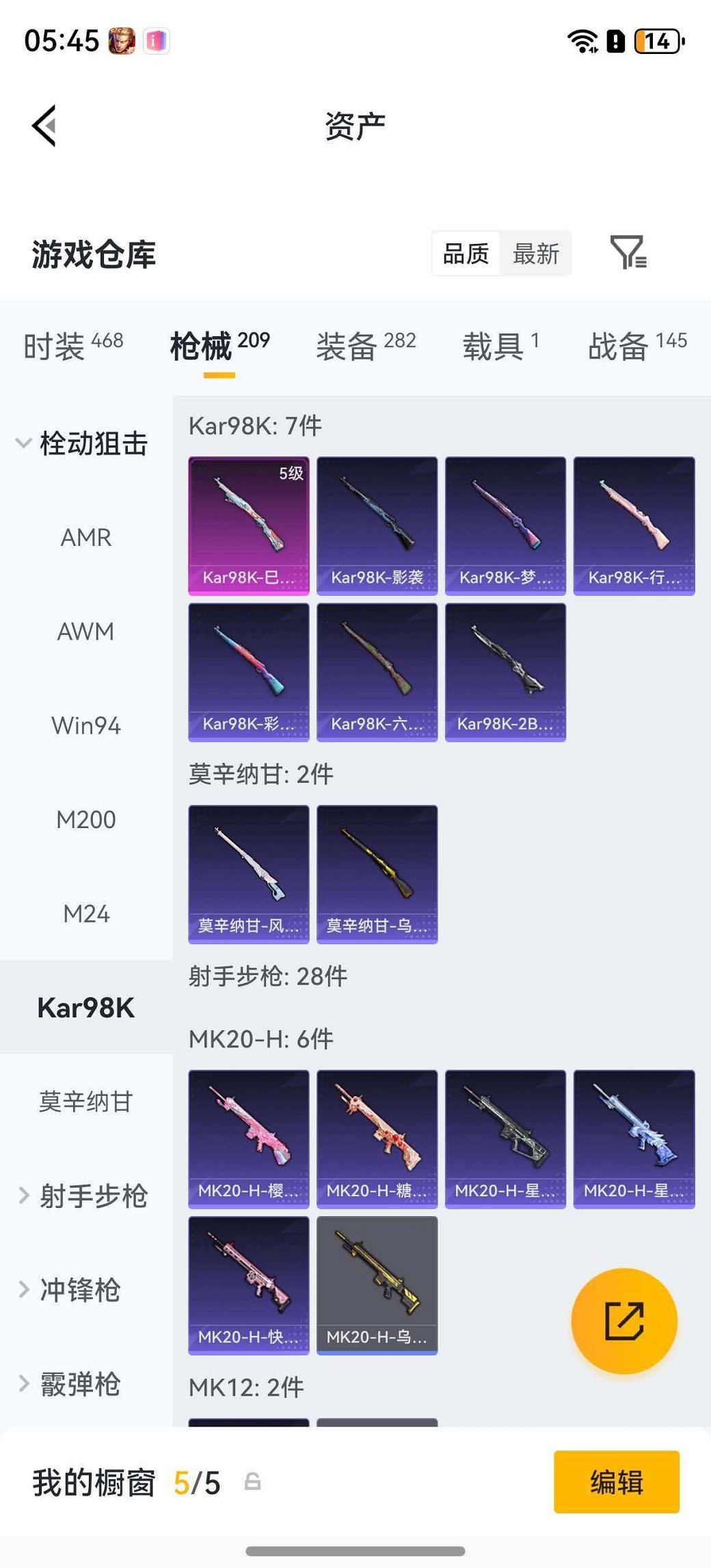Switch sorting to 最新
Image resolution: width=711 pixels, height=1568 pixels.
[536, 253]
